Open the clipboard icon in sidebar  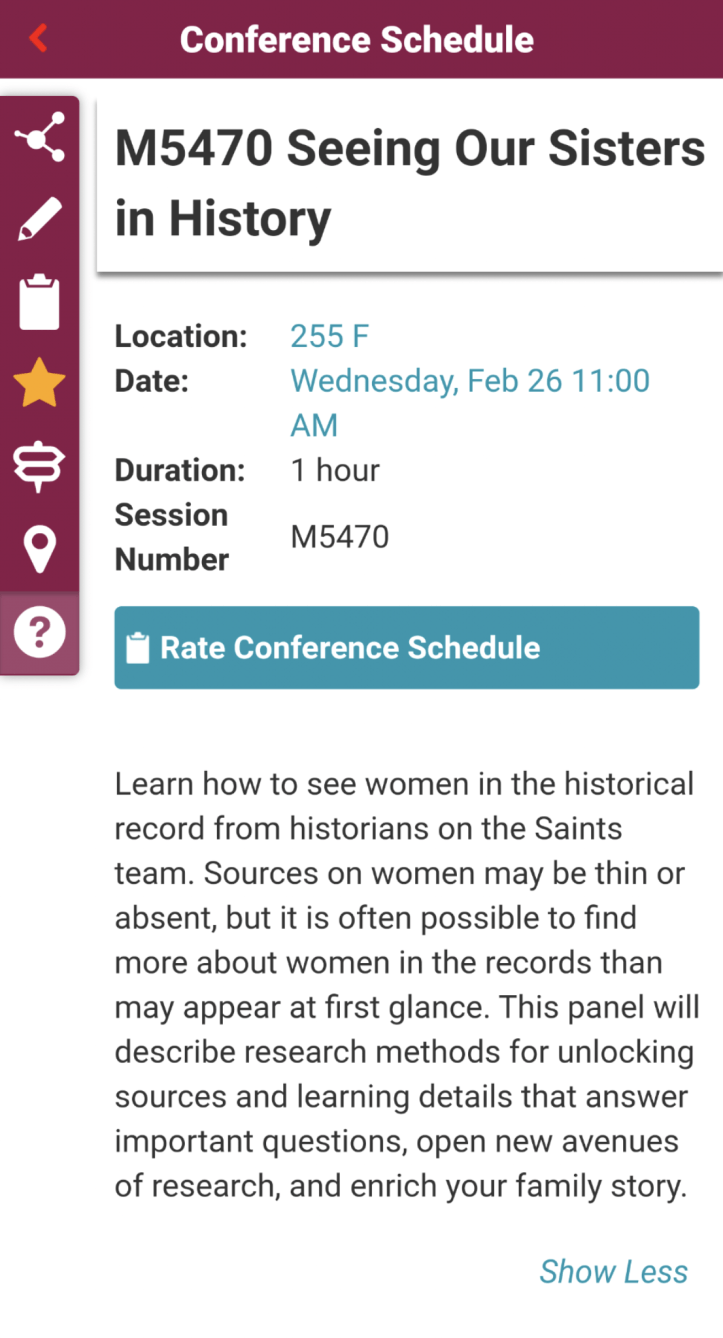coord(40,302)
